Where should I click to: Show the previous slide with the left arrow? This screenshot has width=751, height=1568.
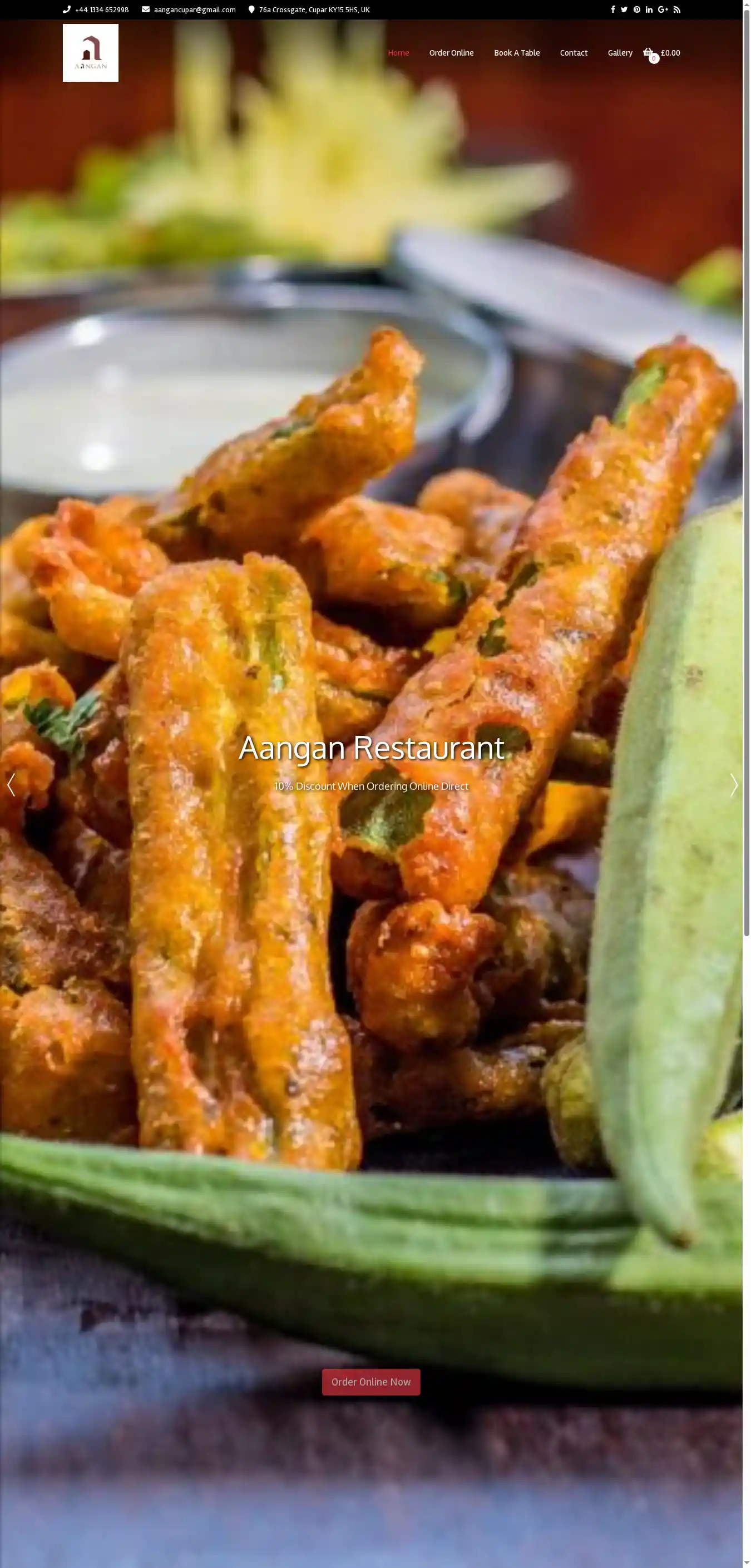[x=11, y=785]
